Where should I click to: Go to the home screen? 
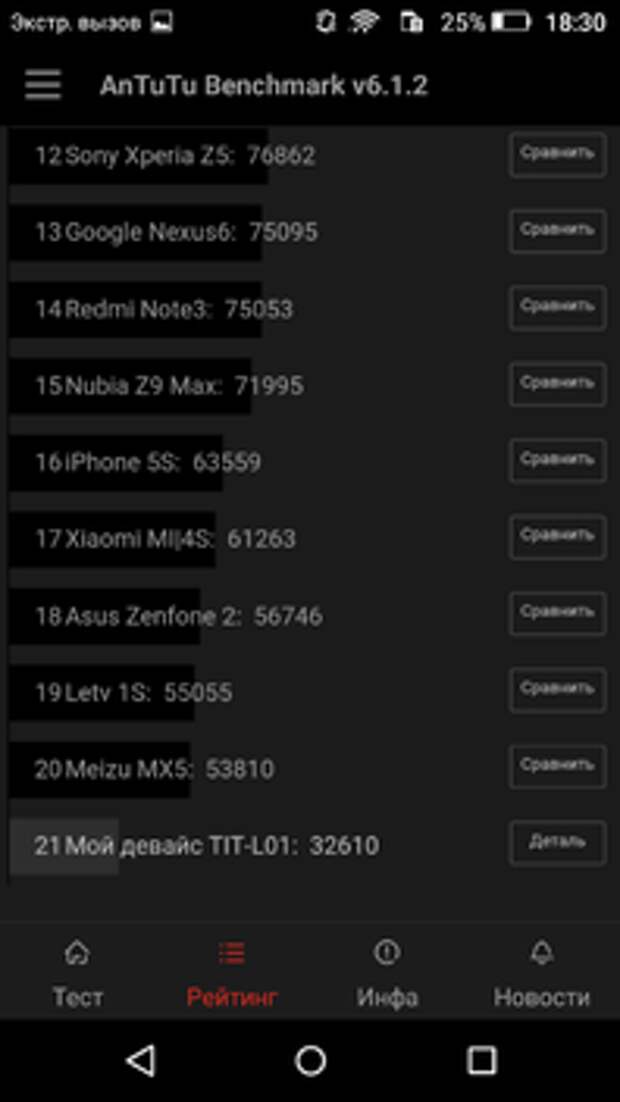tap(311, 1060)
